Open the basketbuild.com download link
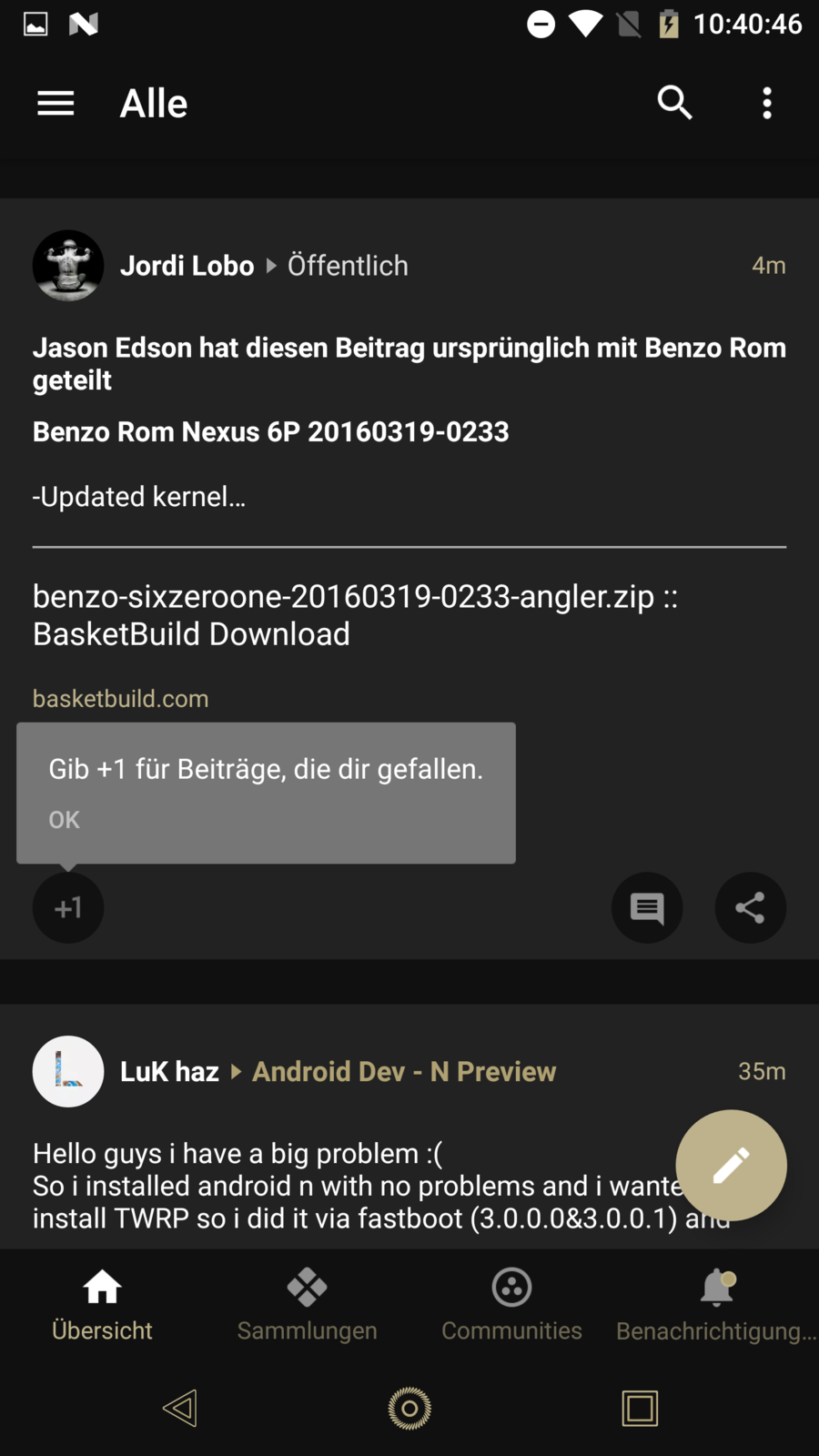 tap(121, 698)
